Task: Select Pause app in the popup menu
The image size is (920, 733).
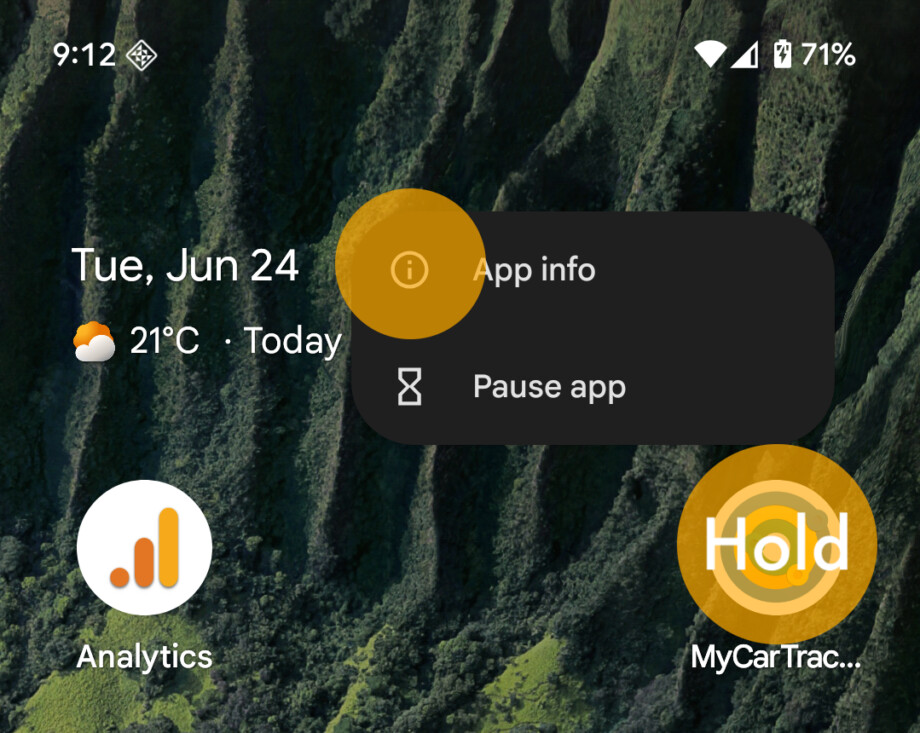Action: point(593,387)
